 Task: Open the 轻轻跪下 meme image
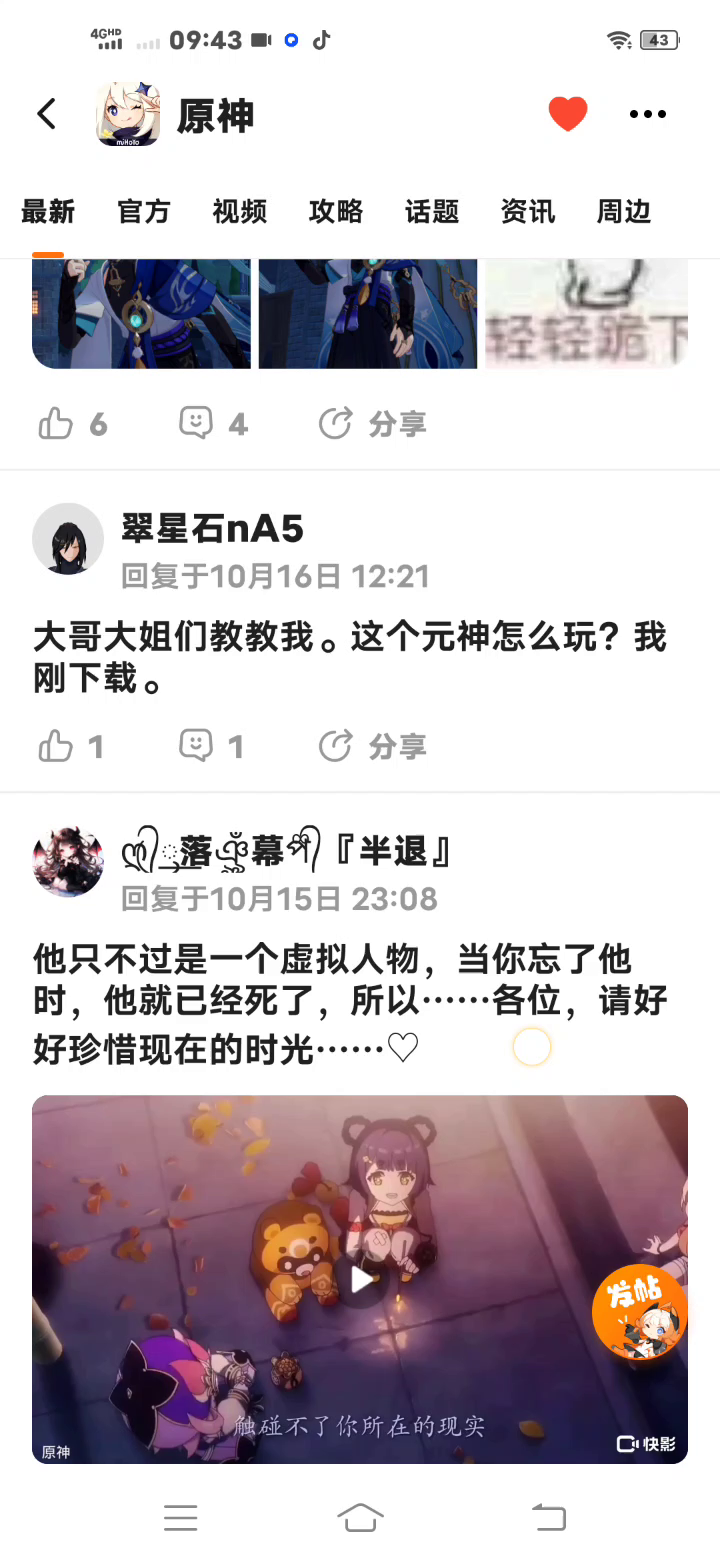587,313
